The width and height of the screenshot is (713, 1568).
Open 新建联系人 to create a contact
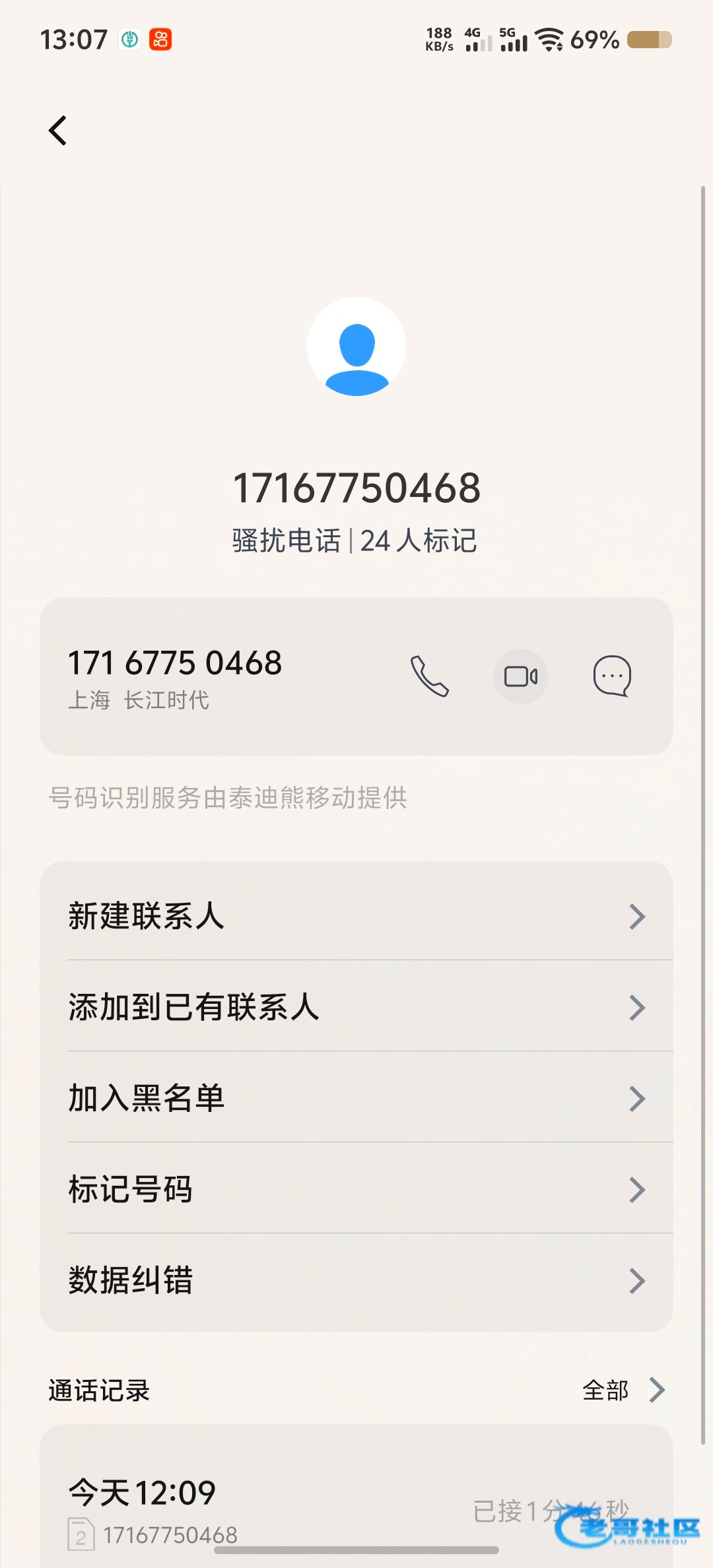coord(356,916)
